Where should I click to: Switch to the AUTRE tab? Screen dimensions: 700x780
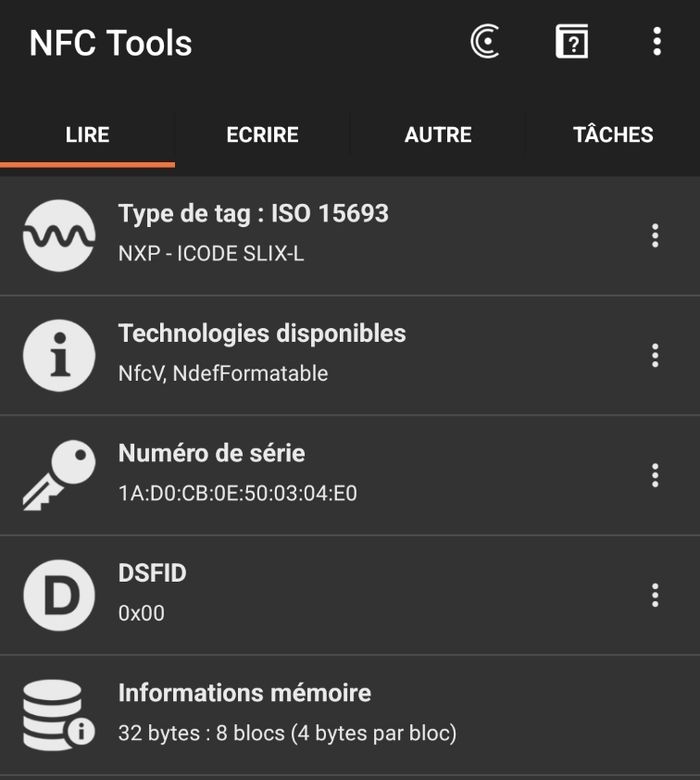(438, 135)
